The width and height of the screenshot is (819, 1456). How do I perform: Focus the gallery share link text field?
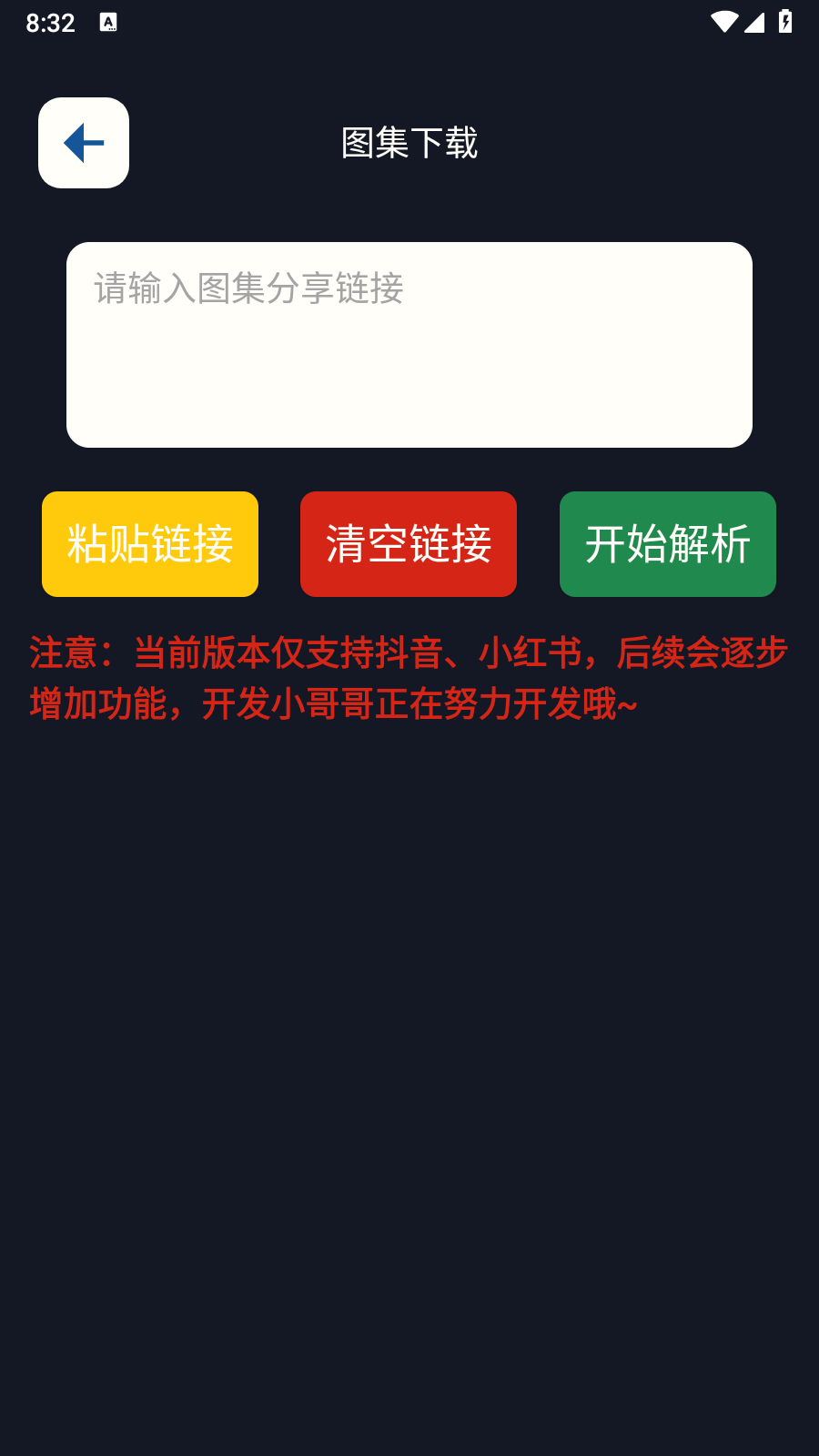point(409,341)
